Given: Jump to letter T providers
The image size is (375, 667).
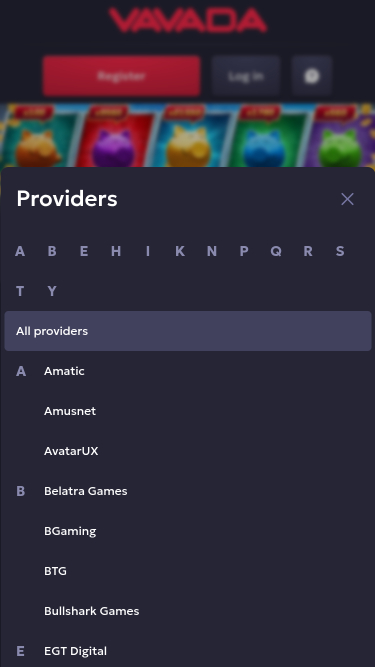Looking at the screenshot, I should [20, 291].
